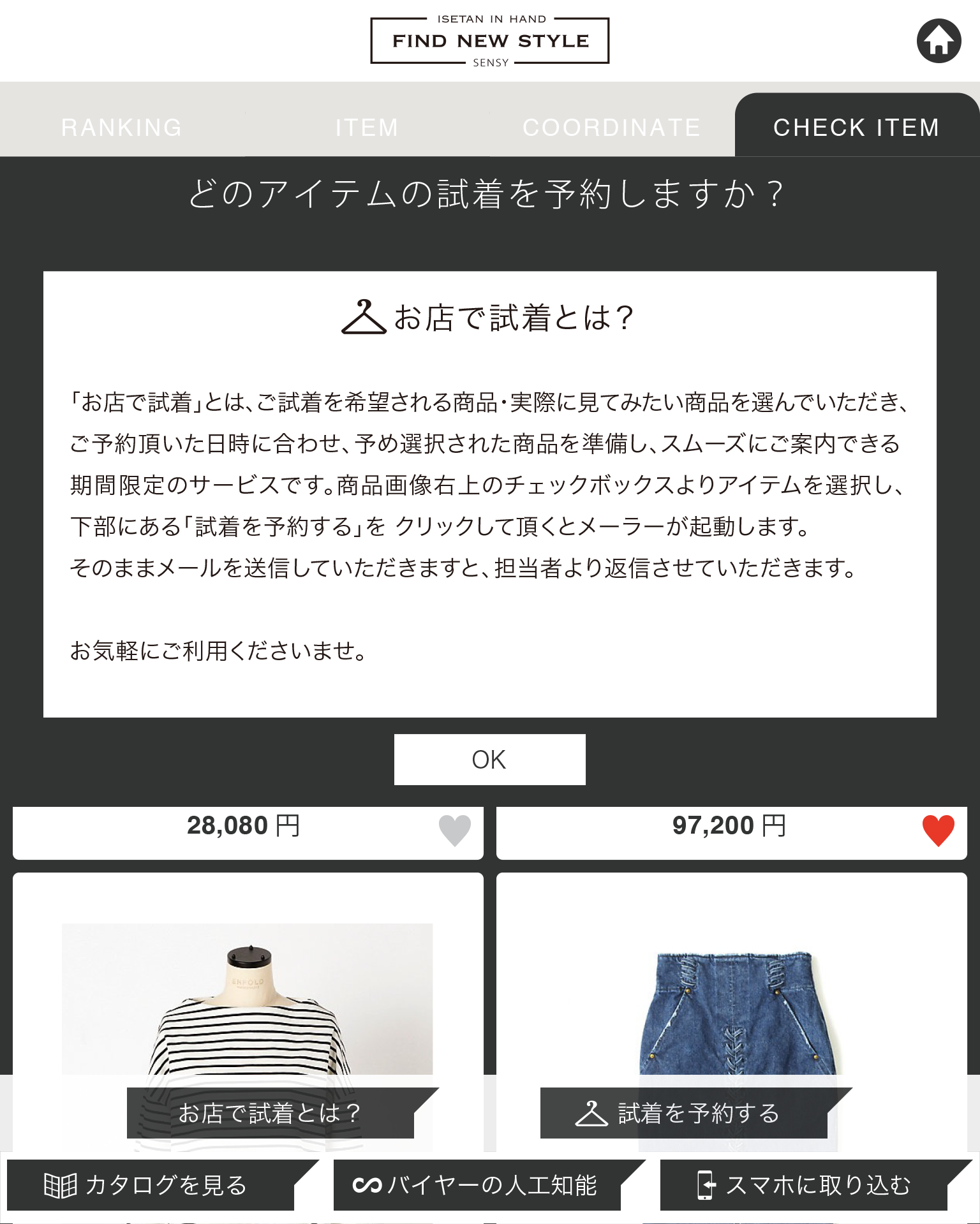
Task: Unlike the 97,200 yen item
Action: pos(938,830)
